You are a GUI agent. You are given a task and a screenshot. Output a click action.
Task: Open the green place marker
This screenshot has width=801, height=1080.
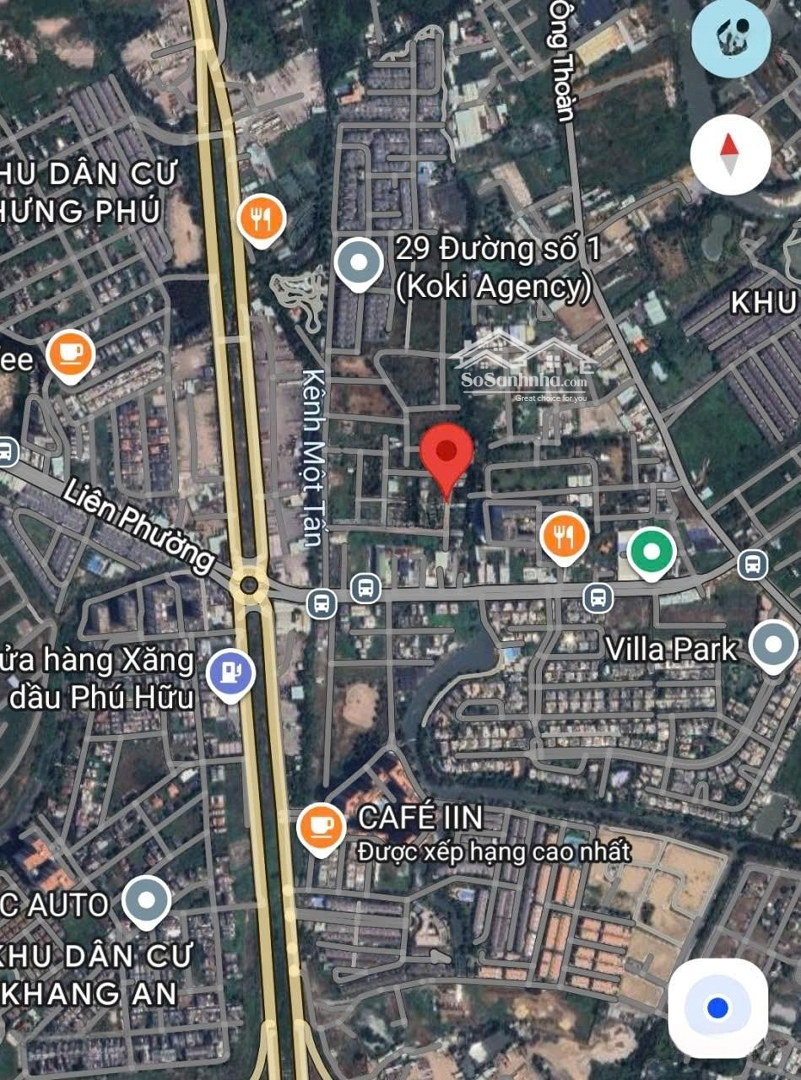click(x=652, y=550)
